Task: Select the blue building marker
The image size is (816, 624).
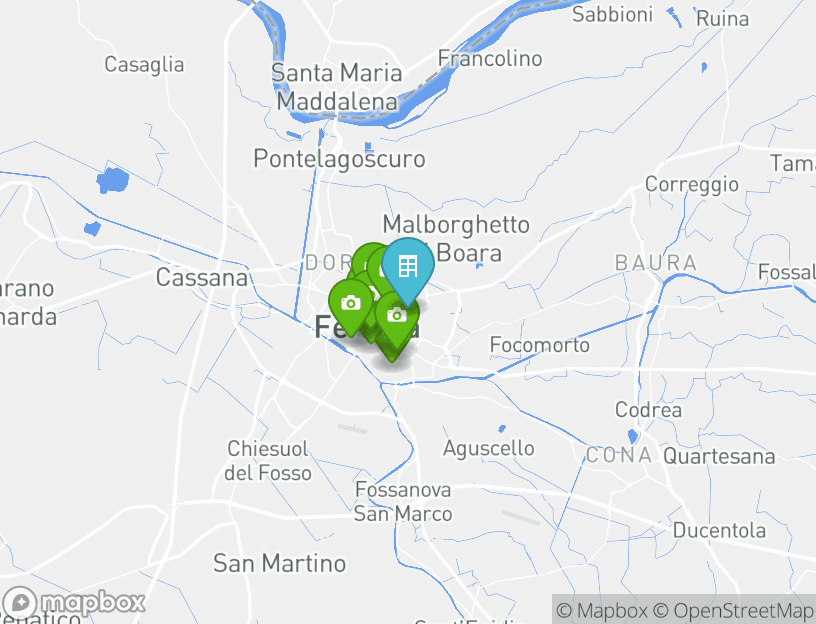Action: coord(407,267)
